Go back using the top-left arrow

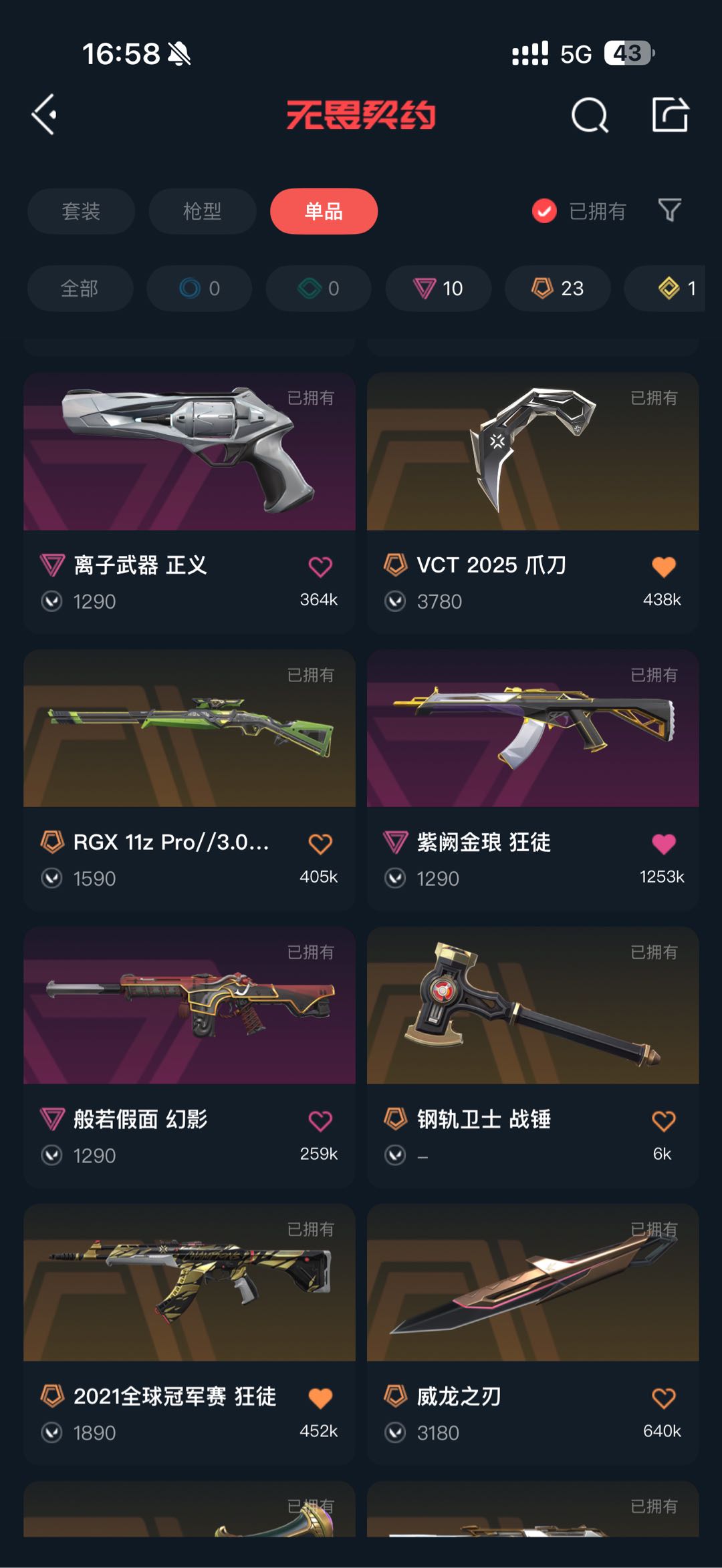[x=44, y=115]
